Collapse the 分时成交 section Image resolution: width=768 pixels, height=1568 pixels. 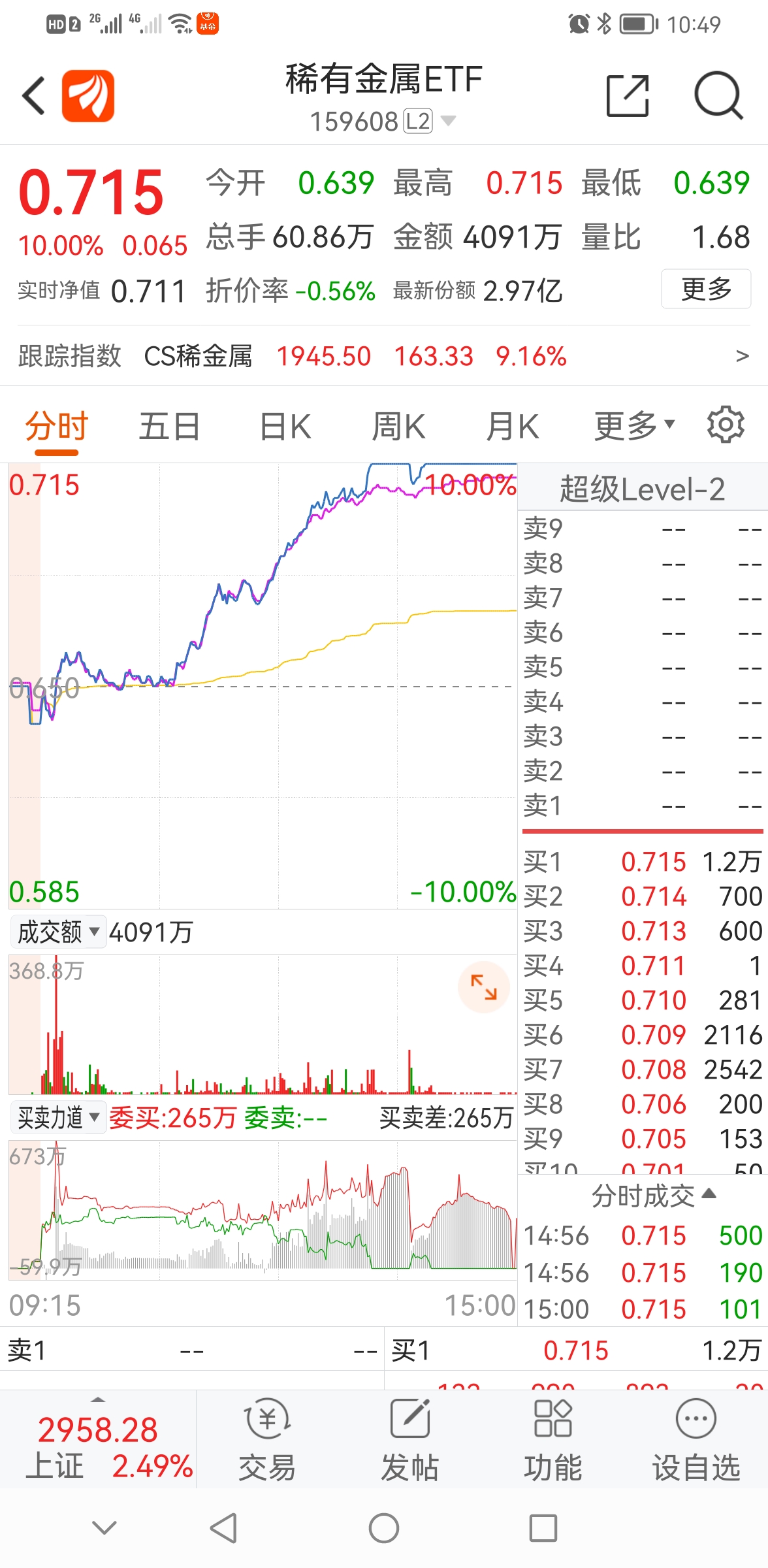654,1196
